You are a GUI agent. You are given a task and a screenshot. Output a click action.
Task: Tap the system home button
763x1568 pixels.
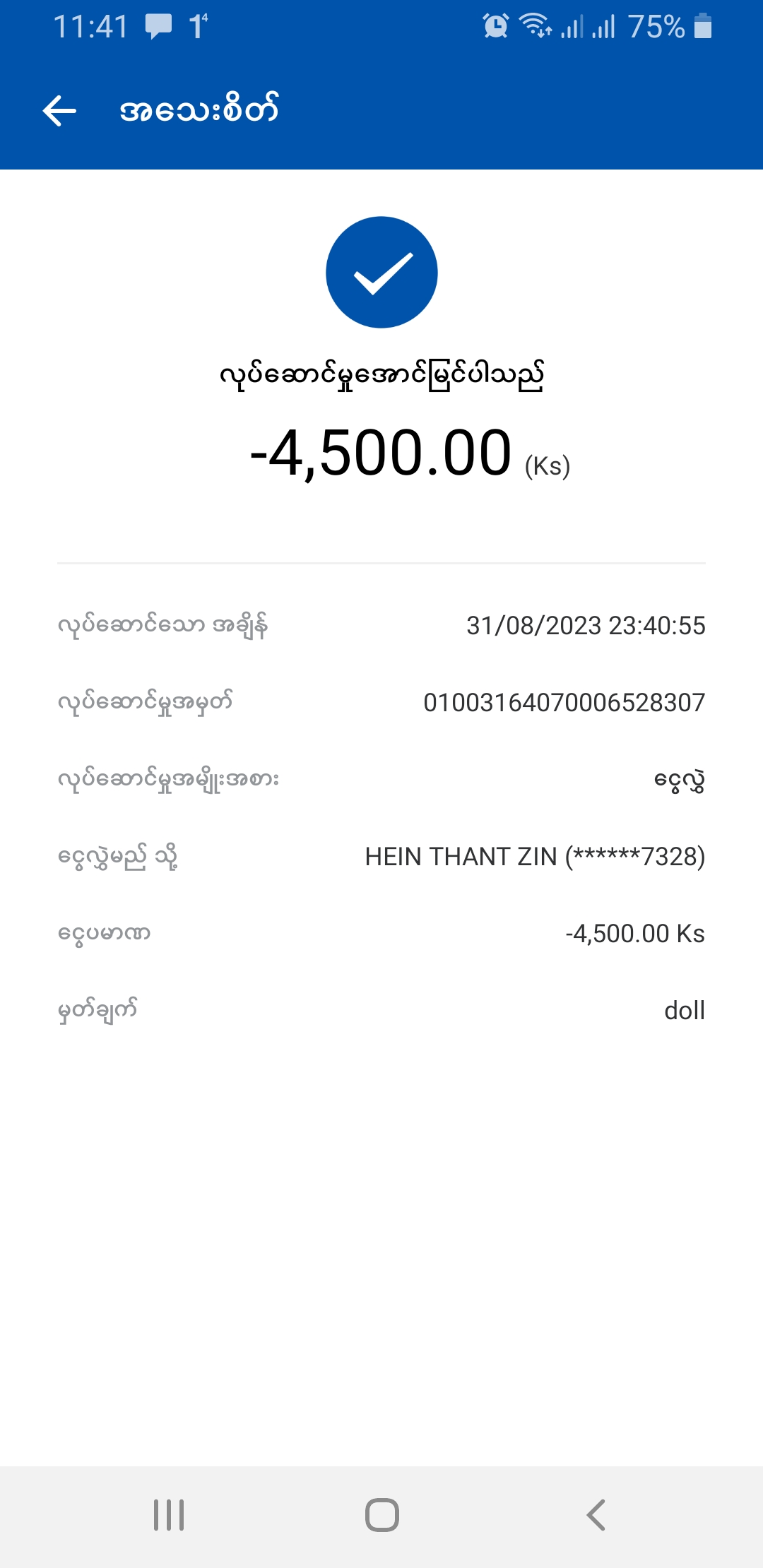coord(381,1515)
